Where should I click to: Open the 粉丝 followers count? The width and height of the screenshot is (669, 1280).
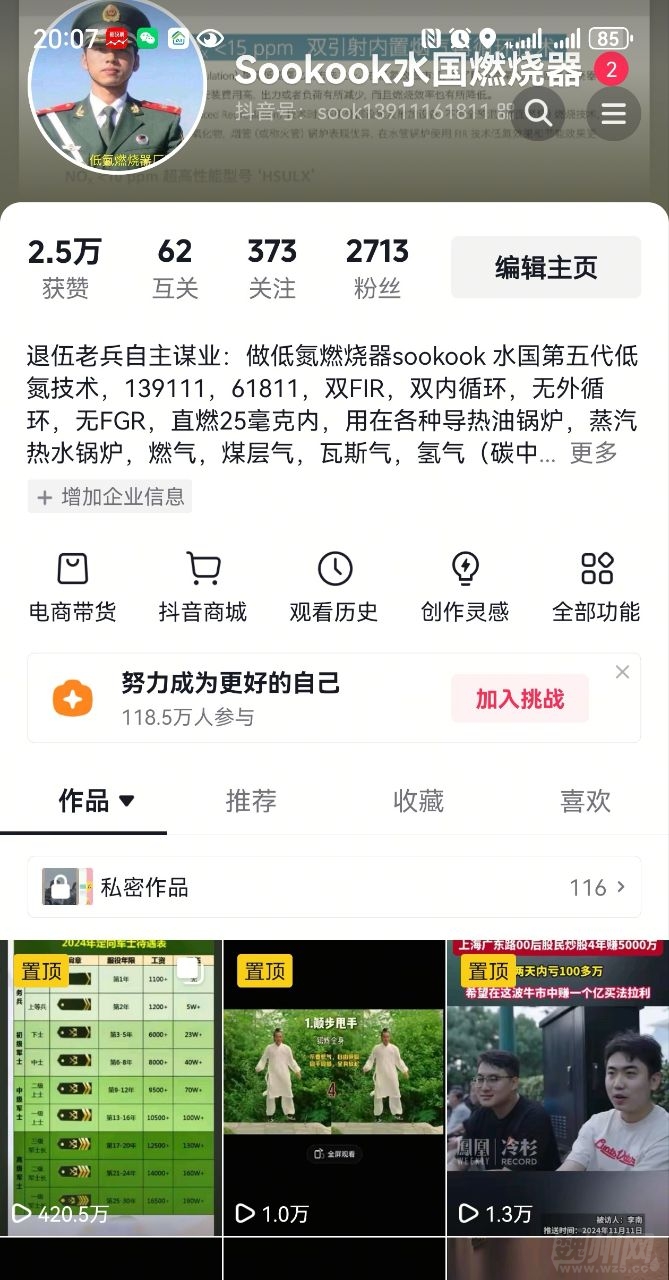pyautogui.click(x=377, y=267)
